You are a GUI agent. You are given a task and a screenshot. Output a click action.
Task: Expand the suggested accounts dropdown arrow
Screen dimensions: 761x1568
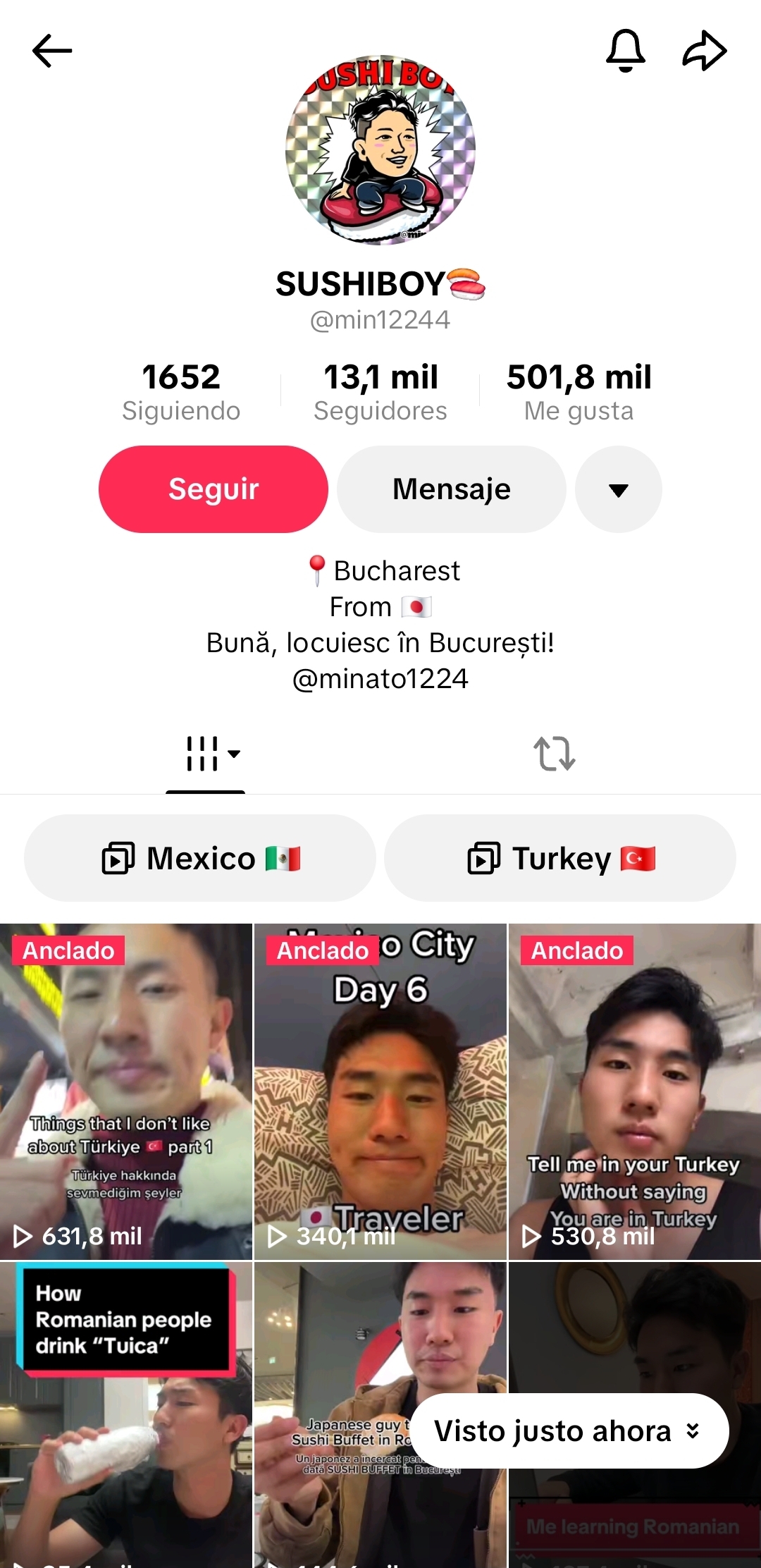pos(618,489)
